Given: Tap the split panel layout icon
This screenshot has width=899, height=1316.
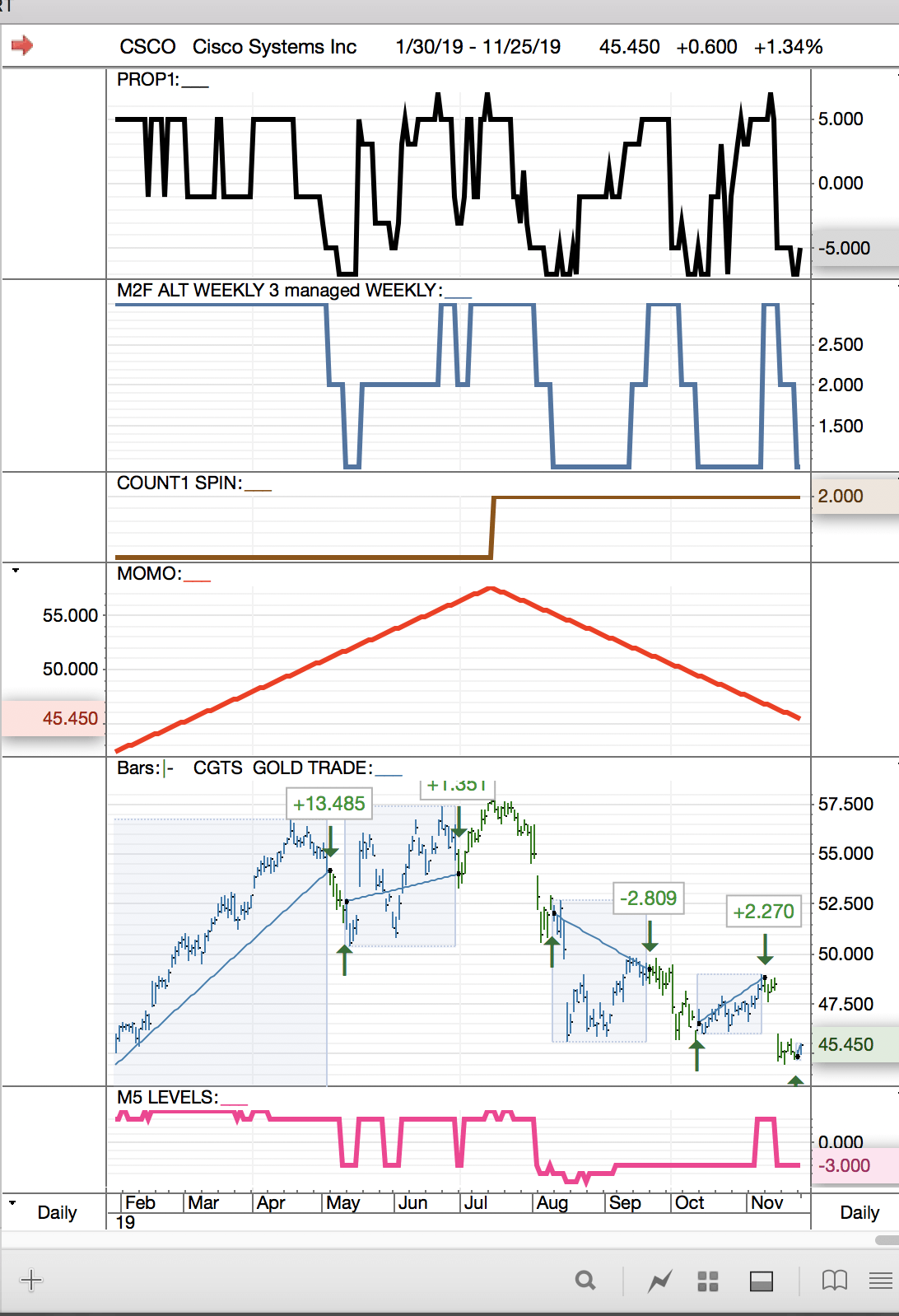Looking at the screenshot, I should (761, 1281).
